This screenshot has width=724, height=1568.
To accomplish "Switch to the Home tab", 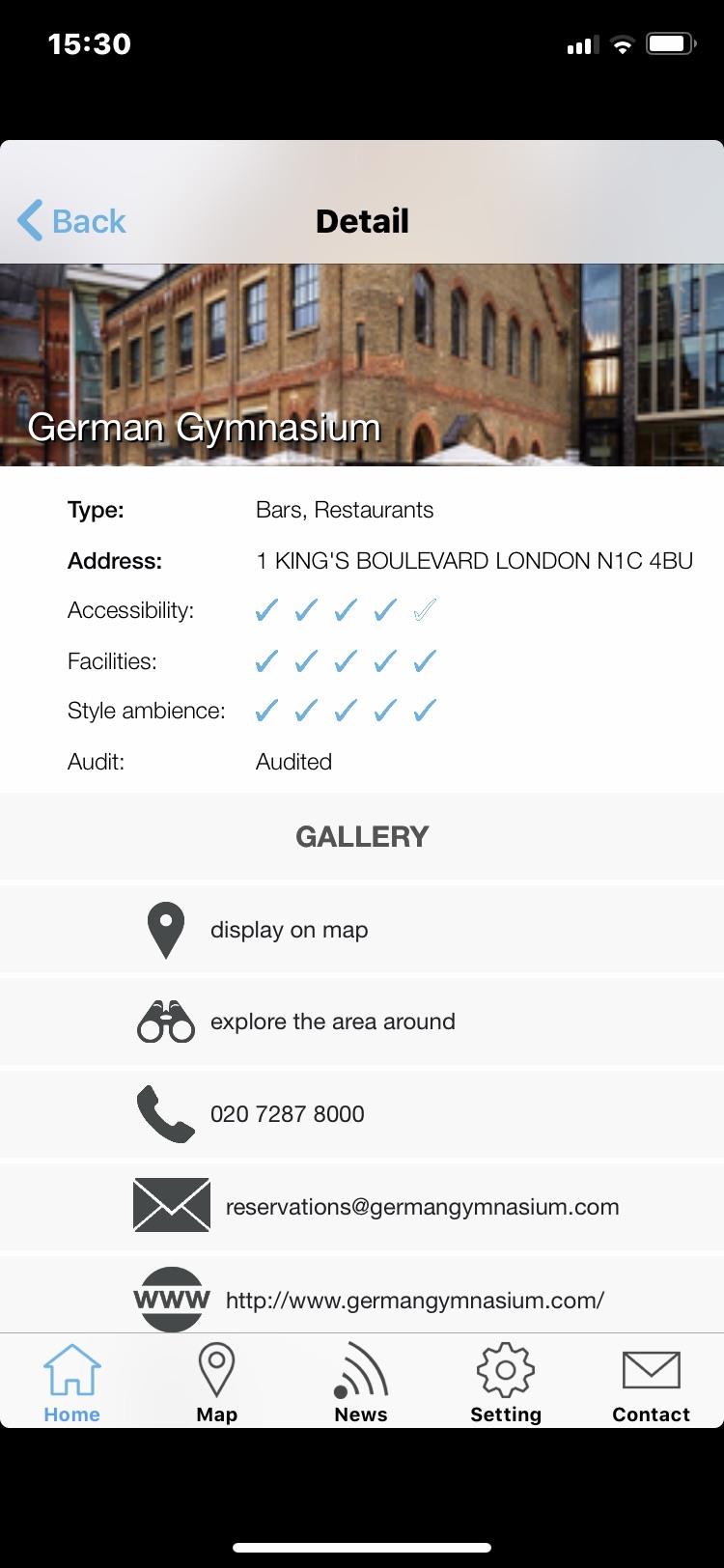I will [72, 1383].
